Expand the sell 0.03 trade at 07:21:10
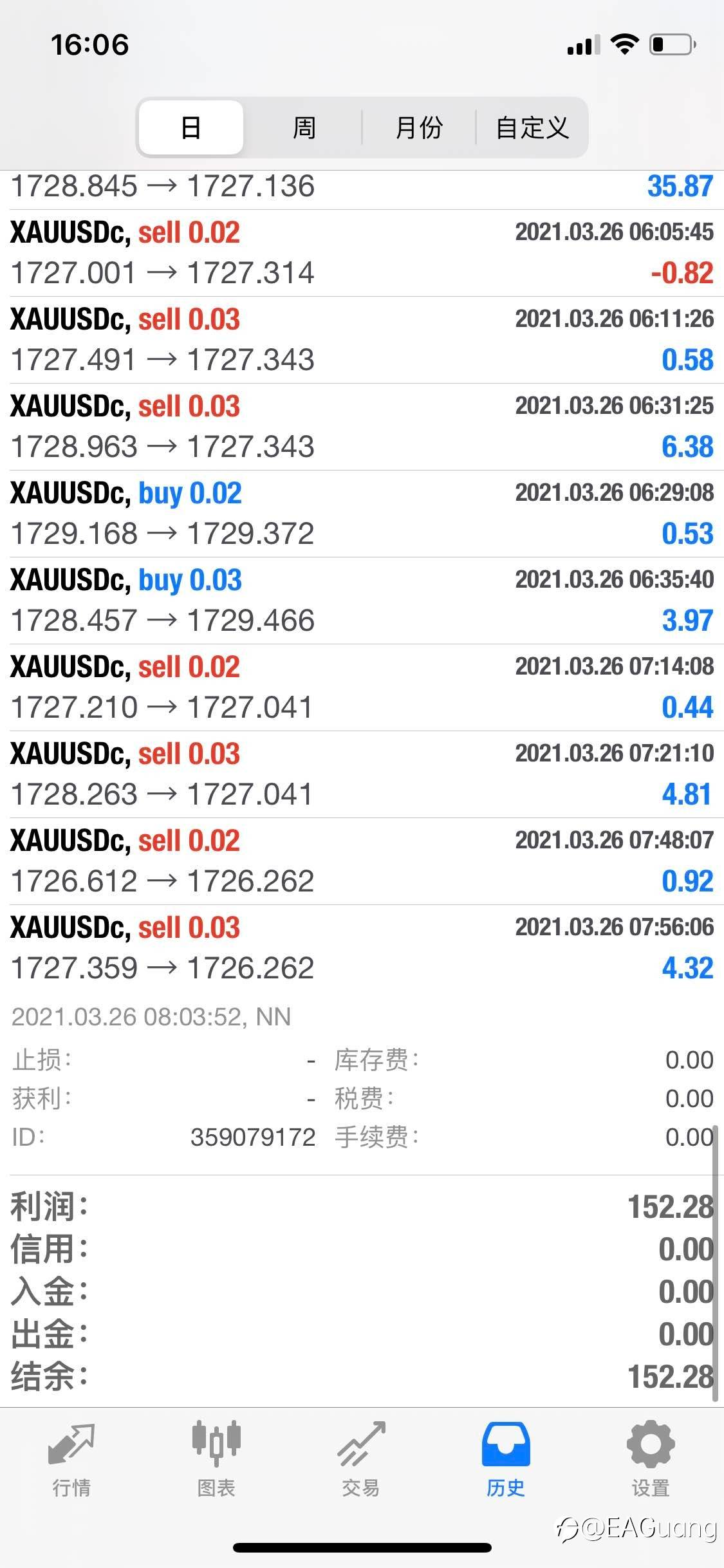 click(x=362, y=774)
